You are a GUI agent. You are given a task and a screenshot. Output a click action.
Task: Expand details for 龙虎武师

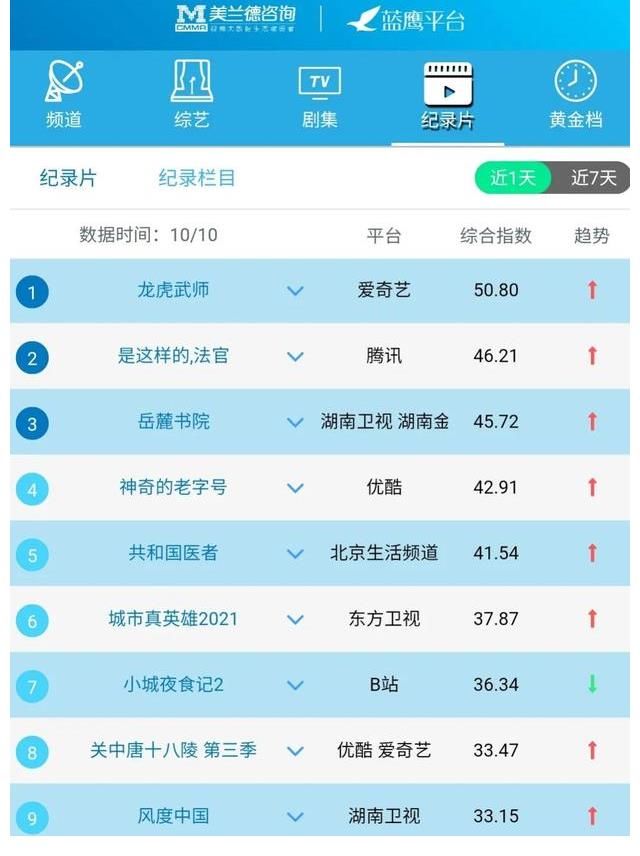pyautogui.click(x=295, y=291)
